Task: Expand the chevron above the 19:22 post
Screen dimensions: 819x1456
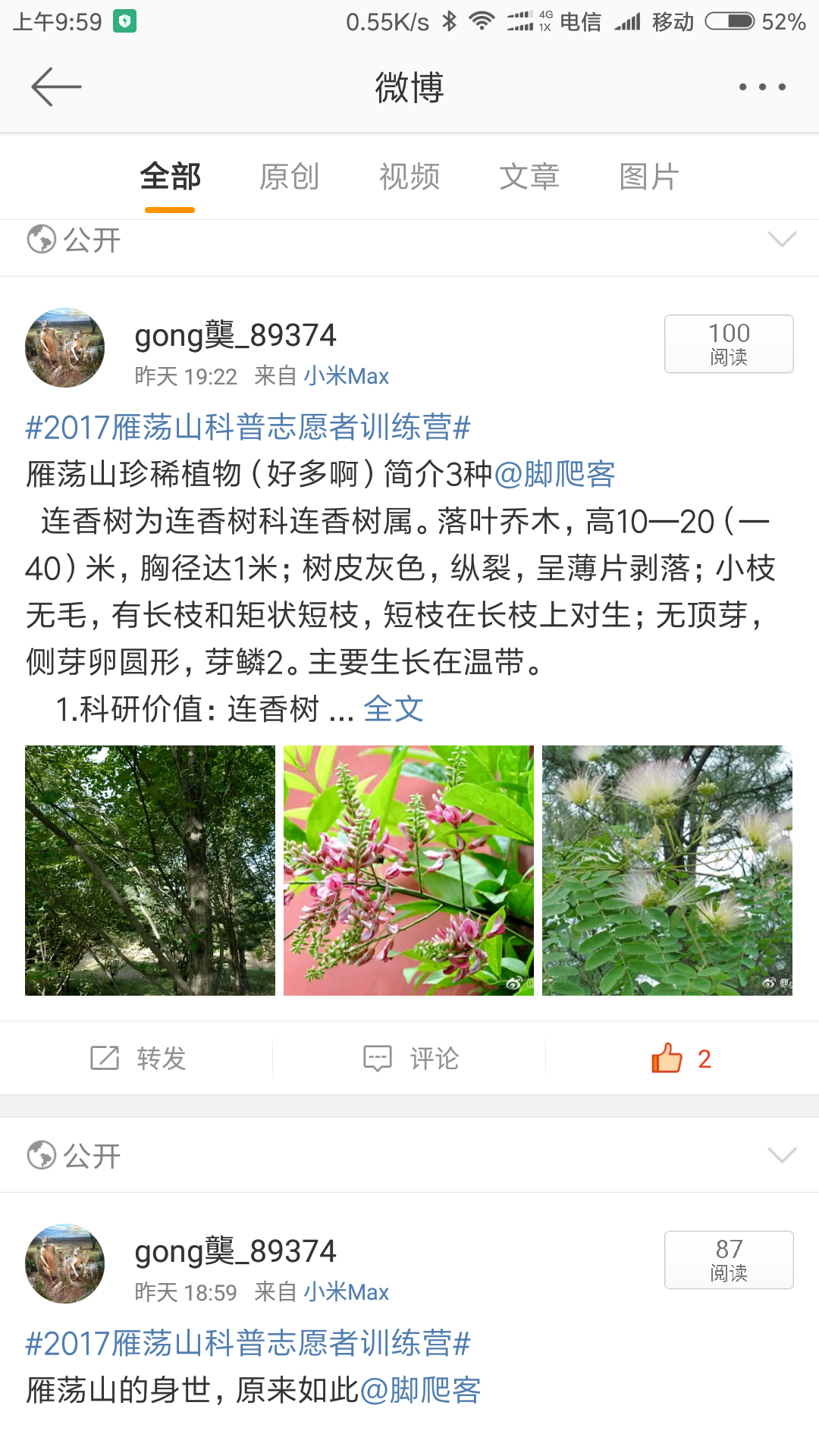Action: pyautogui.click(x=782, y=240)
